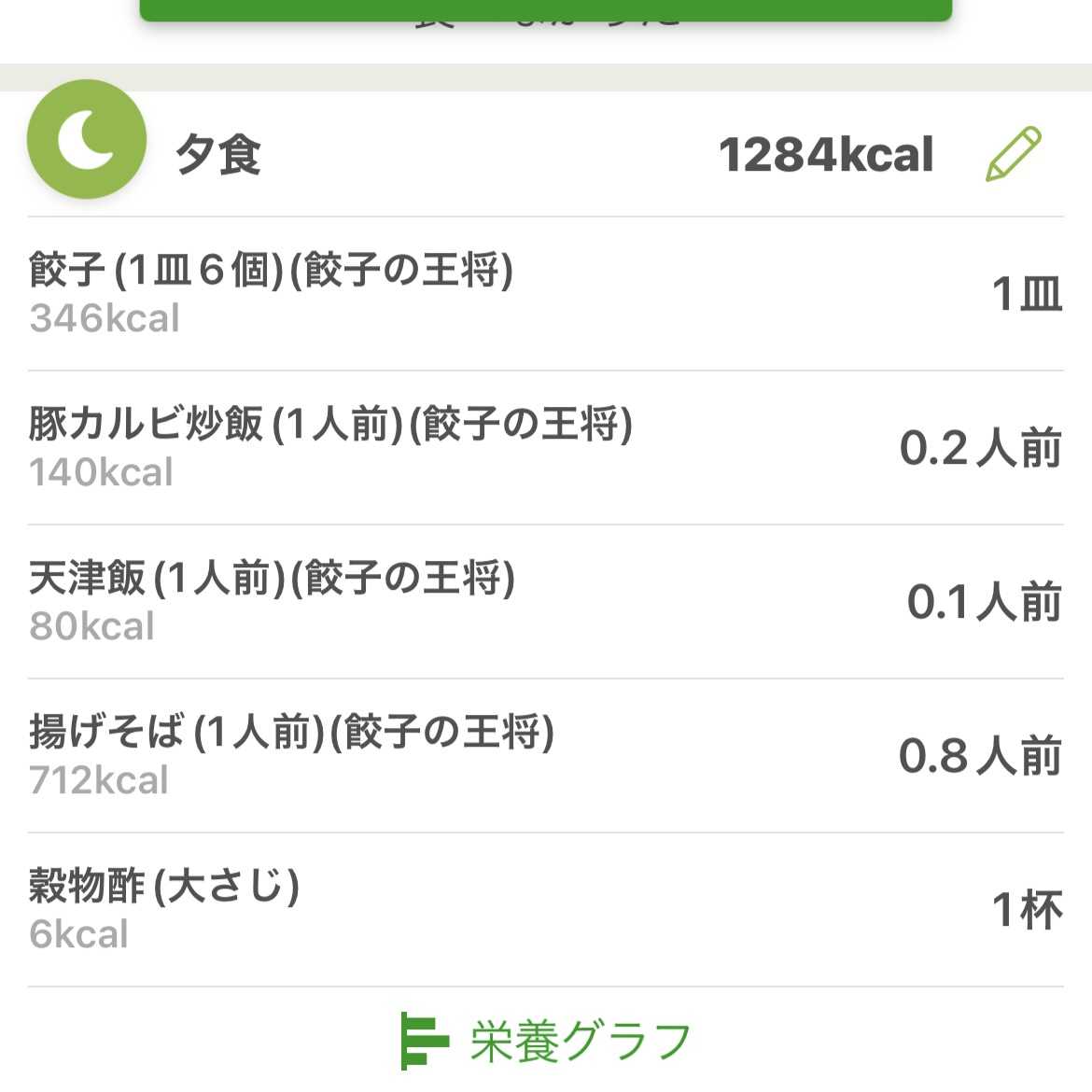Viewport: 1092px width, 1092px height.
Task: Tap the green button at the top
Action: point(545,9)
